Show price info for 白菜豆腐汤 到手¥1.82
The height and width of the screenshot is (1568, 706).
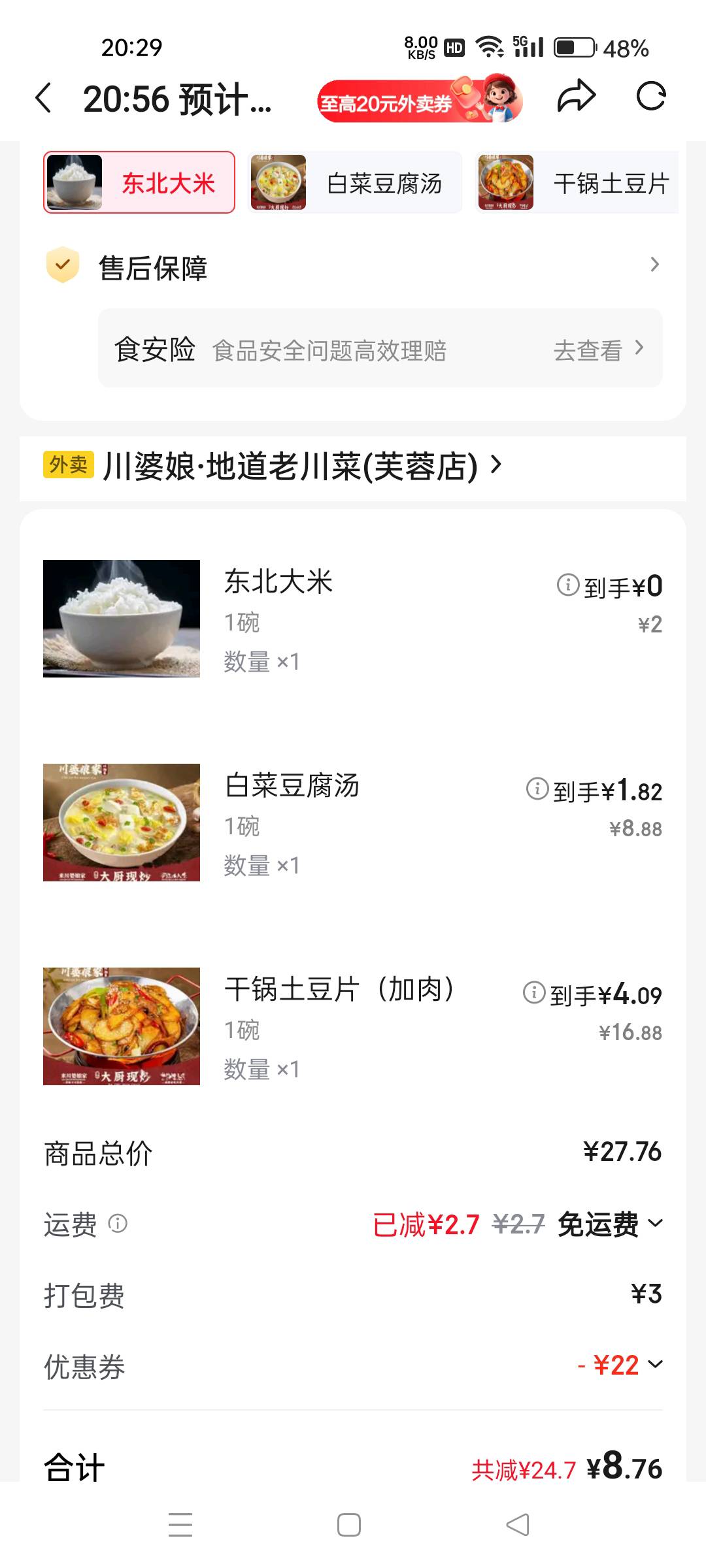pyautogui.click(x=537, y=789)
